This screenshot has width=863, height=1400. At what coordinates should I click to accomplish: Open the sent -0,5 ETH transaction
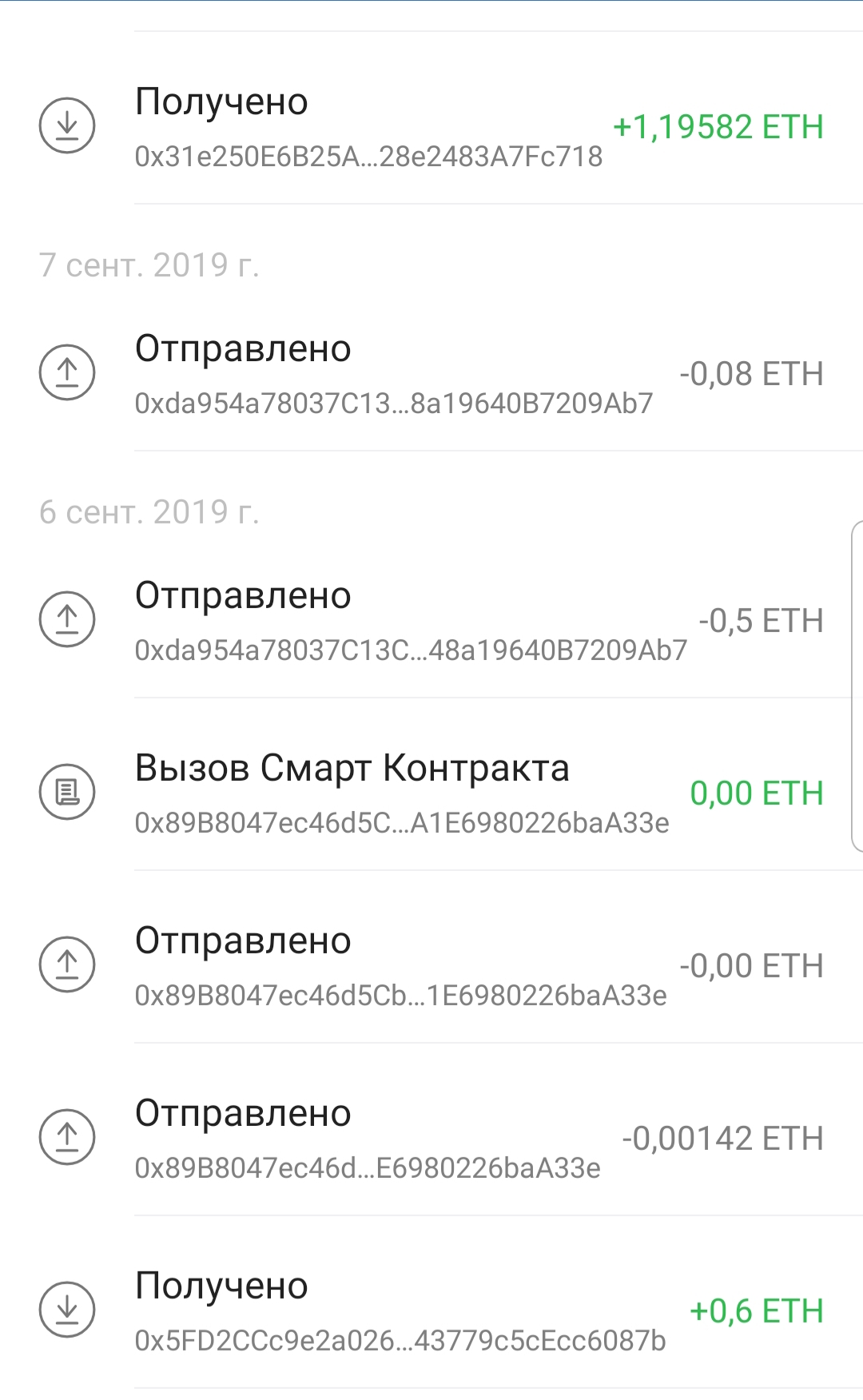[431, 620]
